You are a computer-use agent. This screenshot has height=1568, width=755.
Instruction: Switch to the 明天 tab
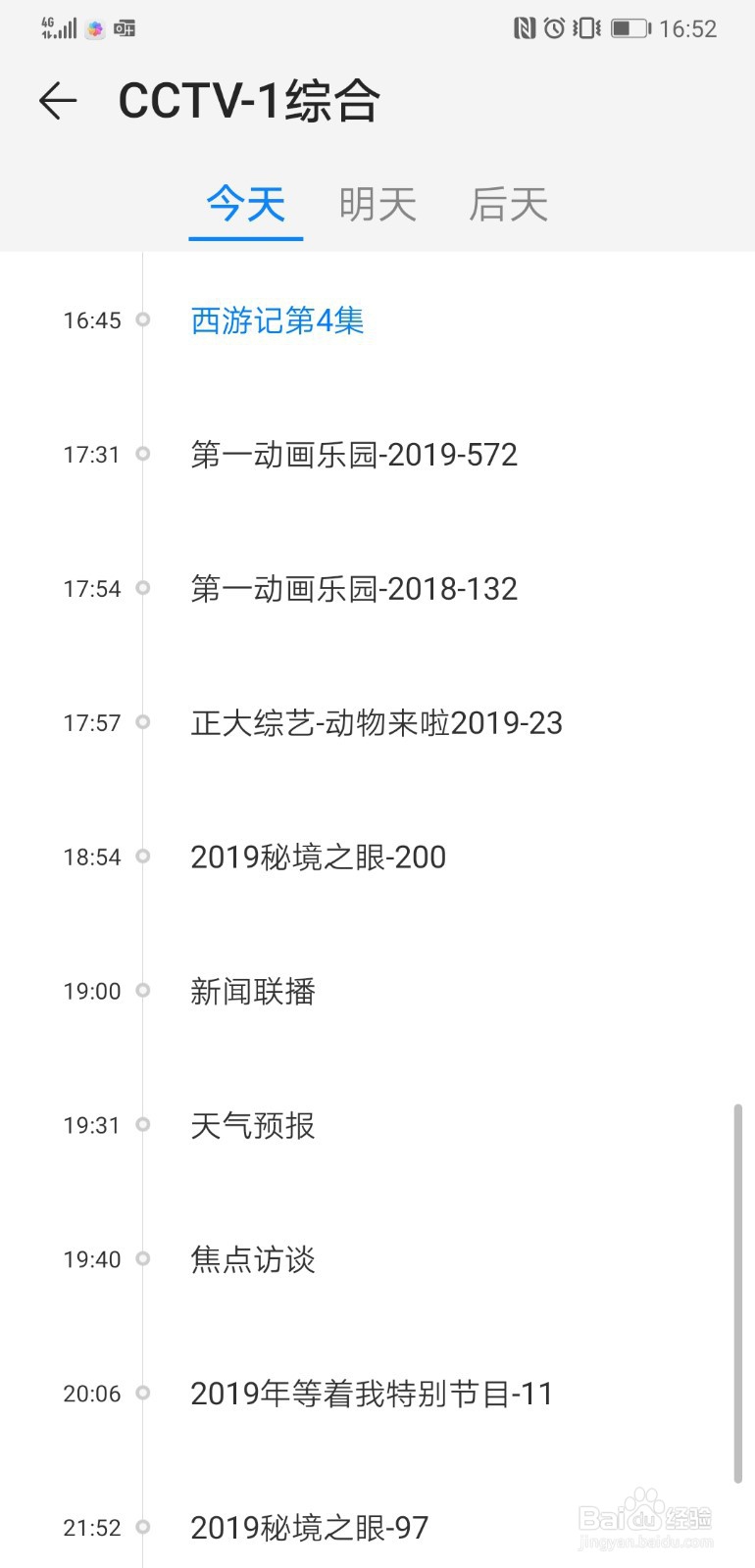(x=377, y=205)
